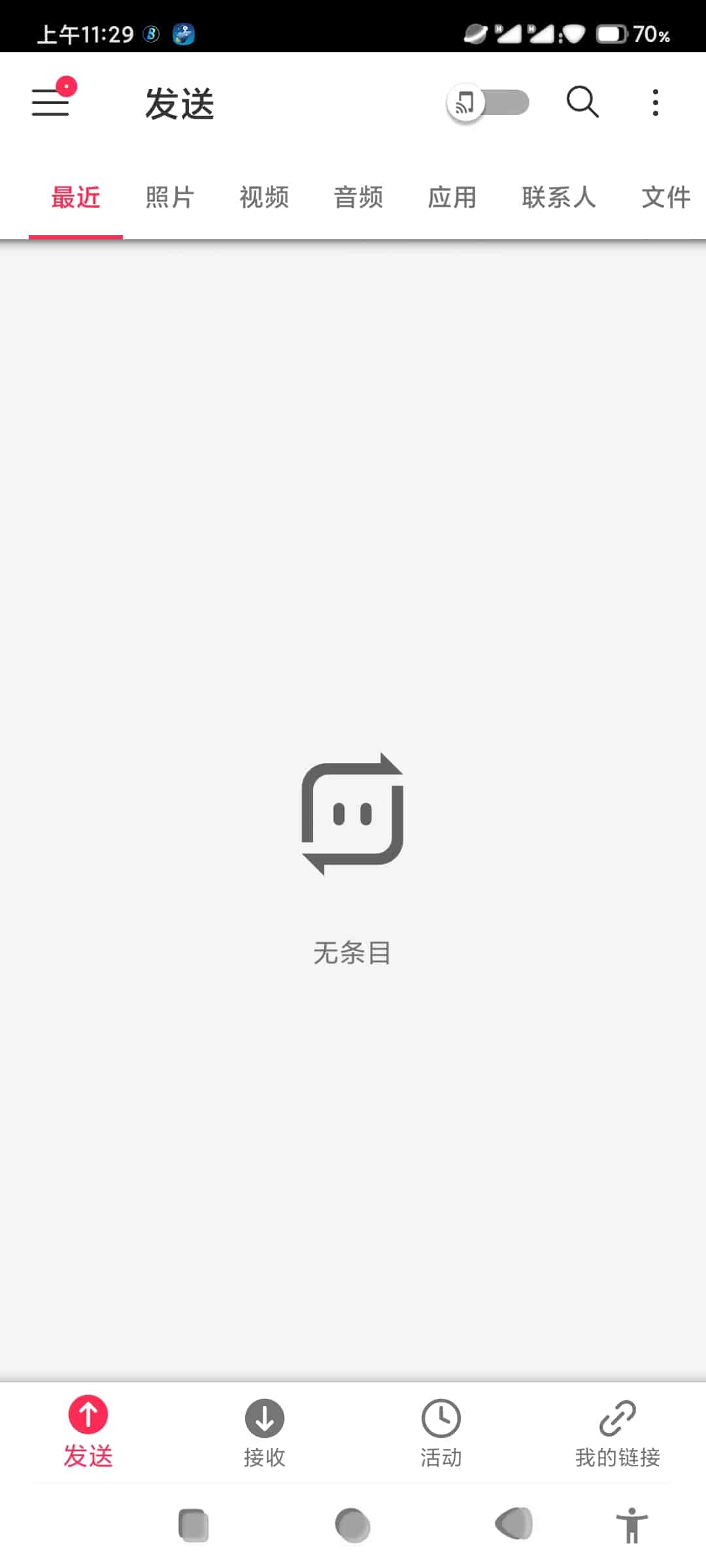Screen dimensions: 706x1568
Task: Tap the system home button
Action: (x=353, y=1526)
